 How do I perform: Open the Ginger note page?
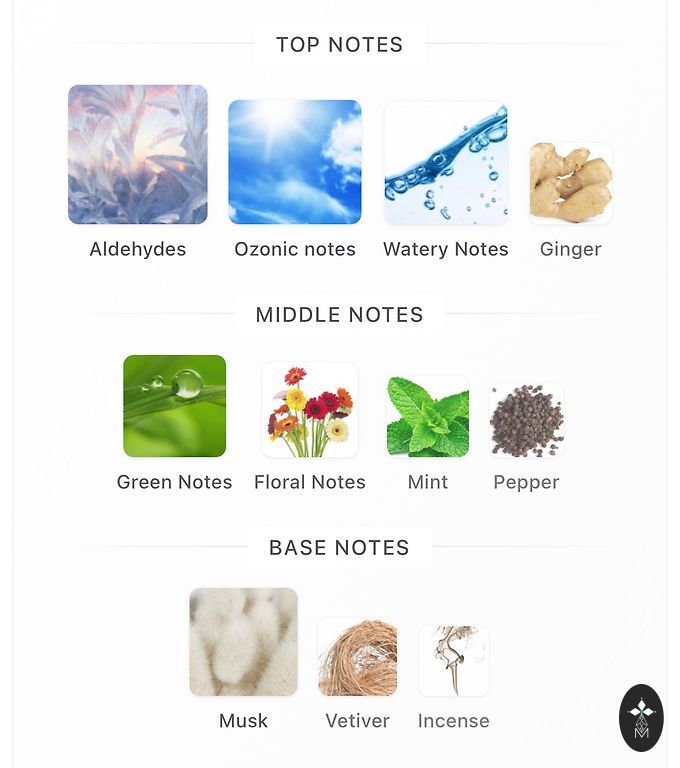pyautogui.click(x=571, y=183)
